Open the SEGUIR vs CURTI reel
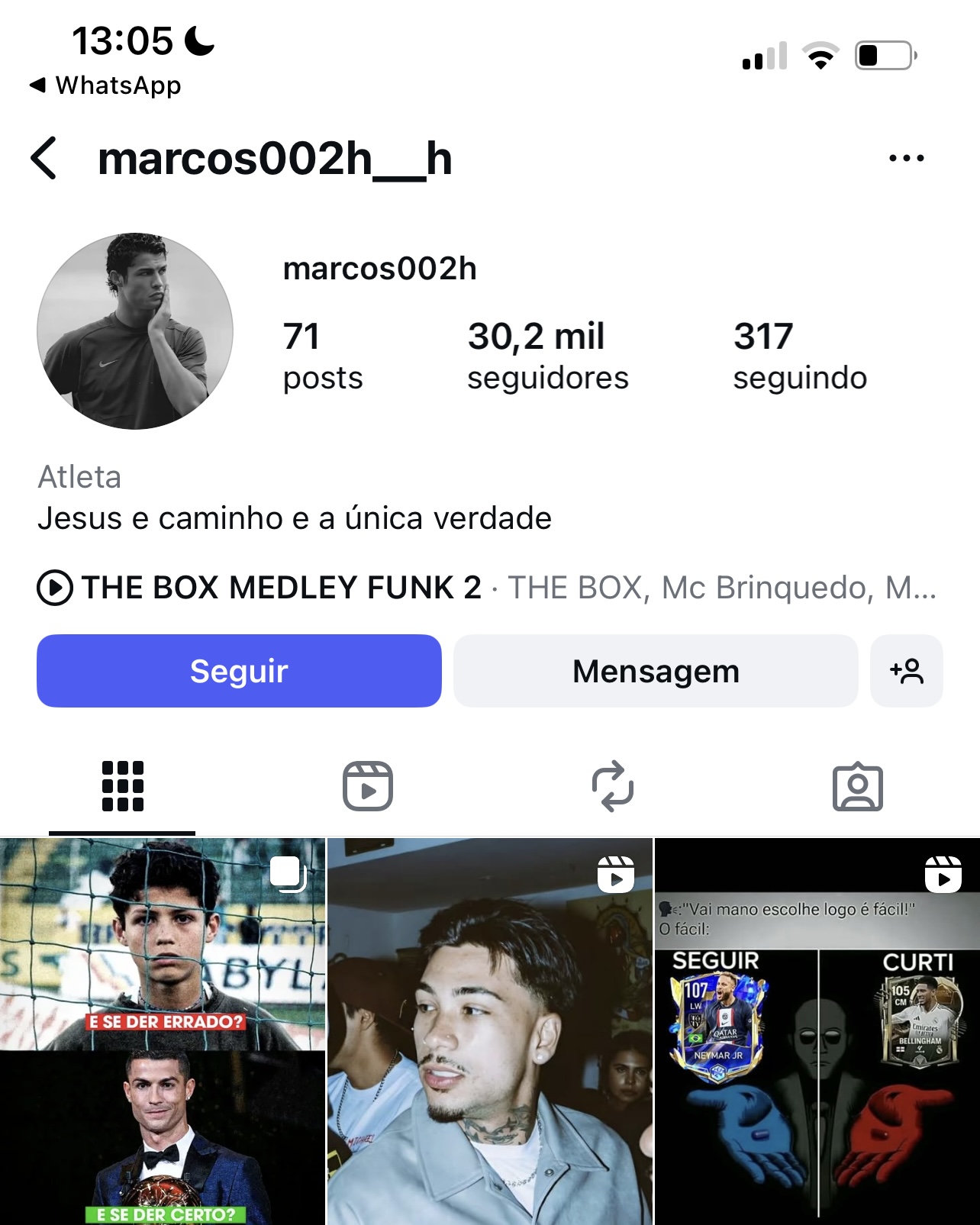The width and height of the screenshot is (980, 1225). pyautogui.click(x=817, y=1030)
